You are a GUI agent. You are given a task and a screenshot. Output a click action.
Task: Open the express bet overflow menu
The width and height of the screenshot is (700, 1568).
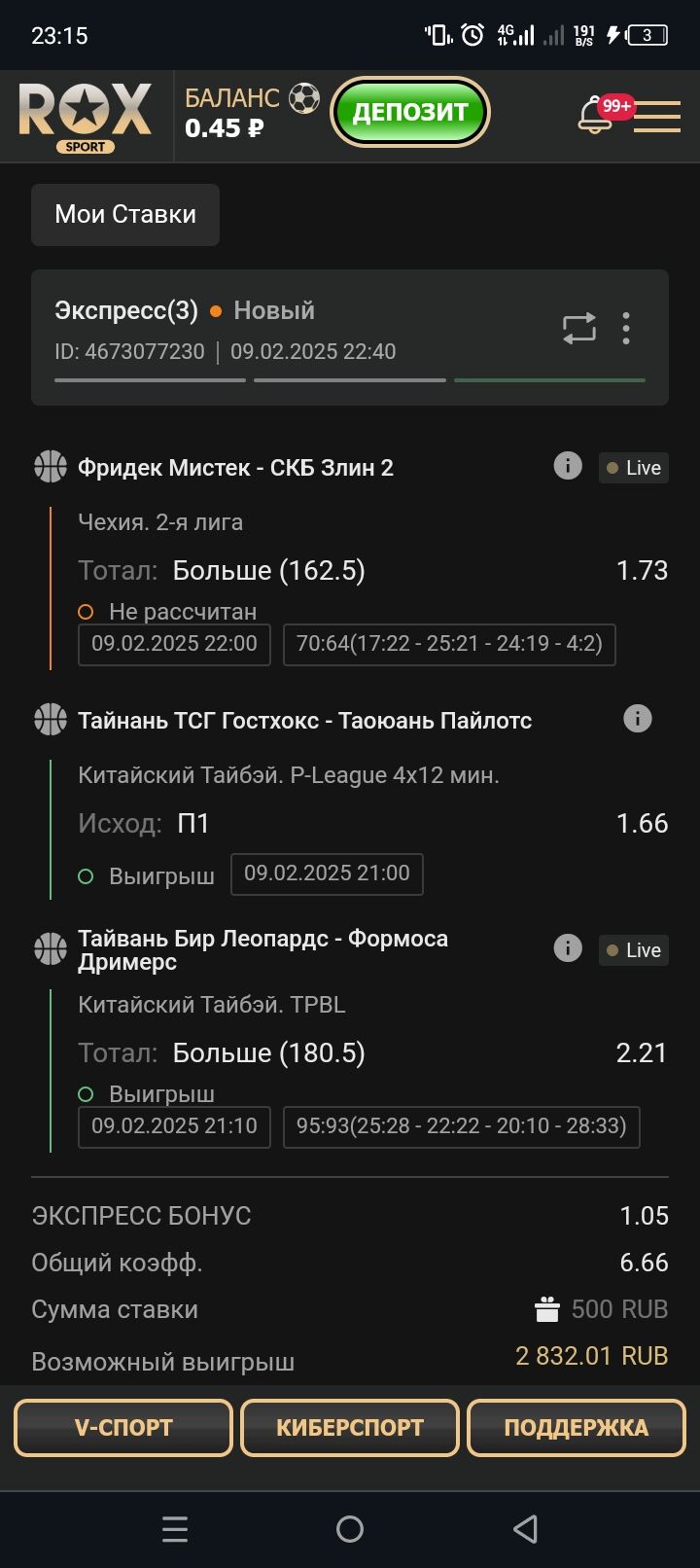(x=626, y=329)
